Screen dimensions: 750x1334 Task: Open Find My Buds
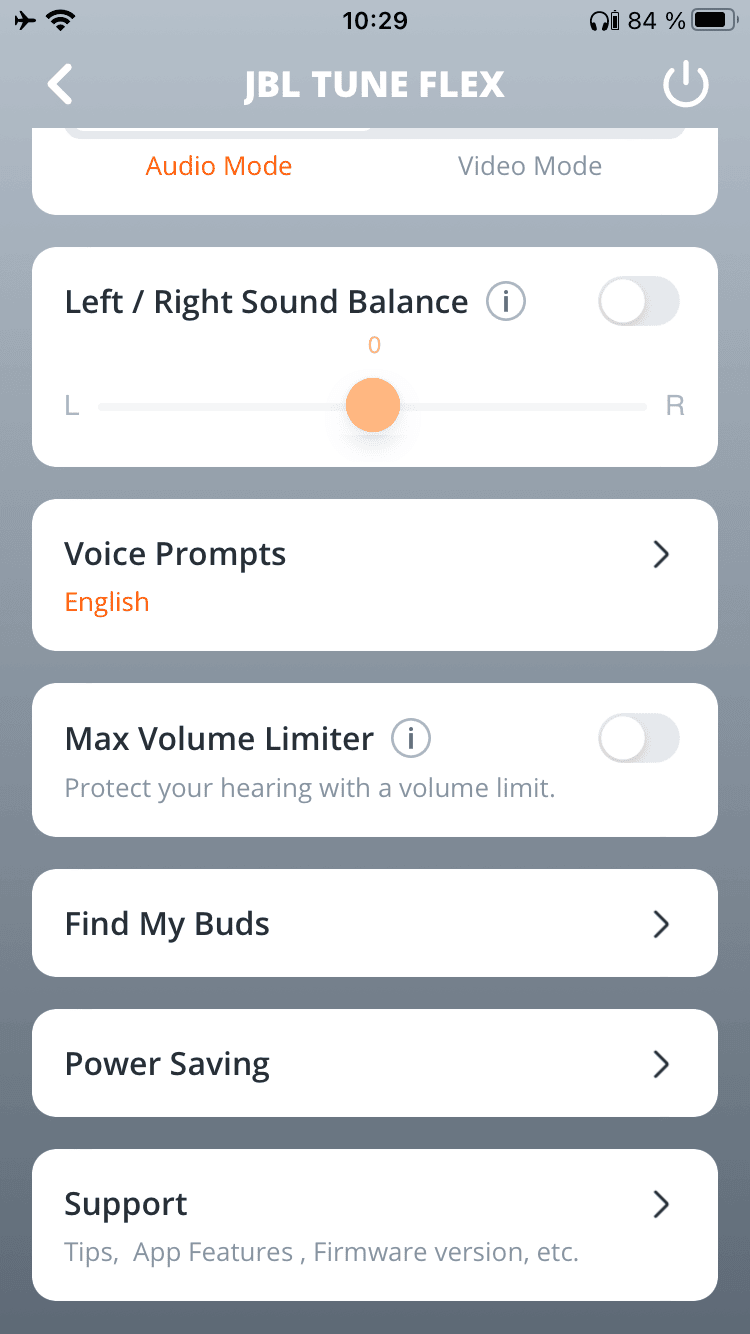pyautogui.click(x=375, y=923)
